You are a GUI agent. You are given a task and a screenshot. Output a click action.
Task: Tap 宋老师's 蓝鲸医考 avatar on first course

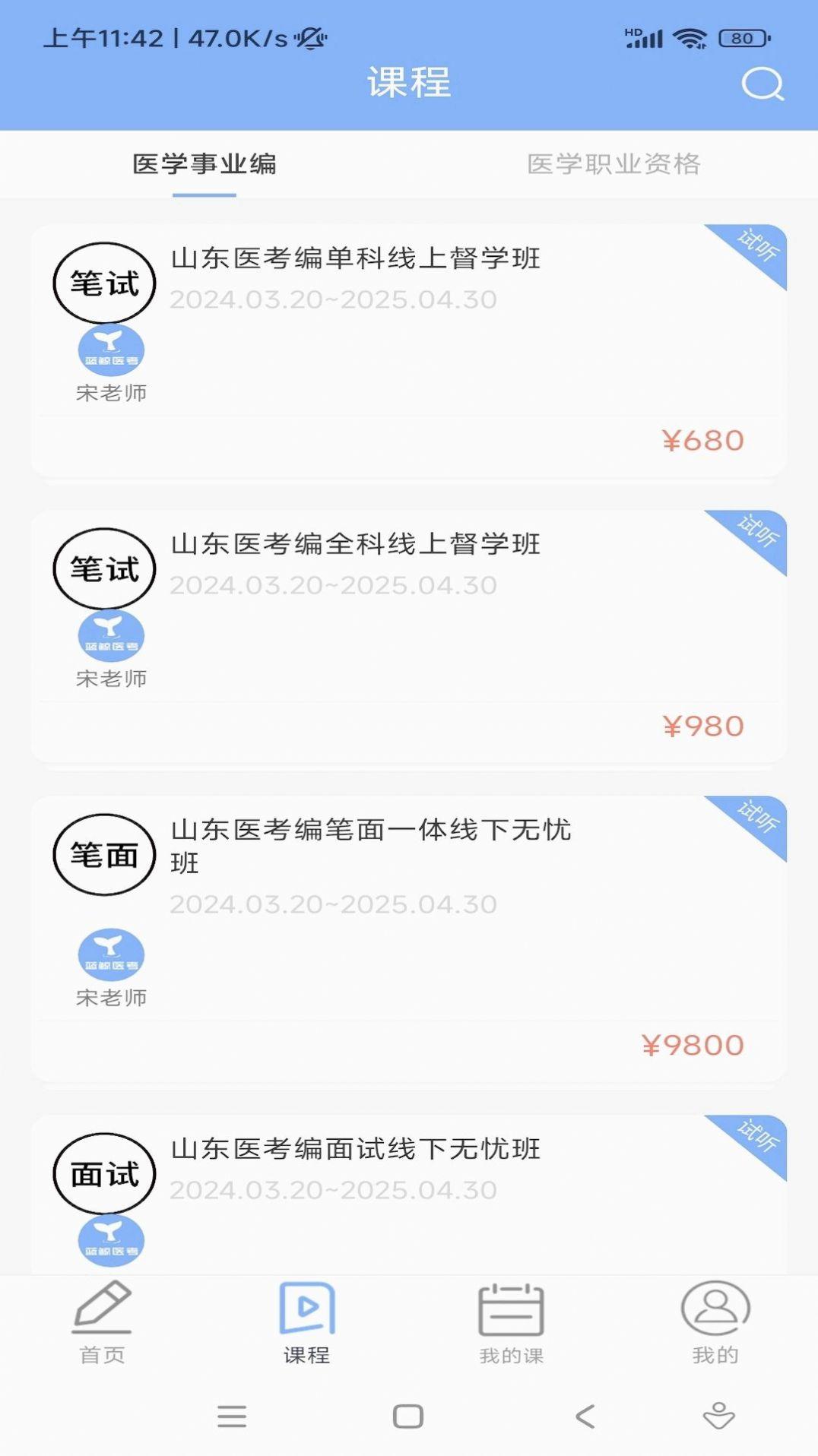(x=110, y=350)
